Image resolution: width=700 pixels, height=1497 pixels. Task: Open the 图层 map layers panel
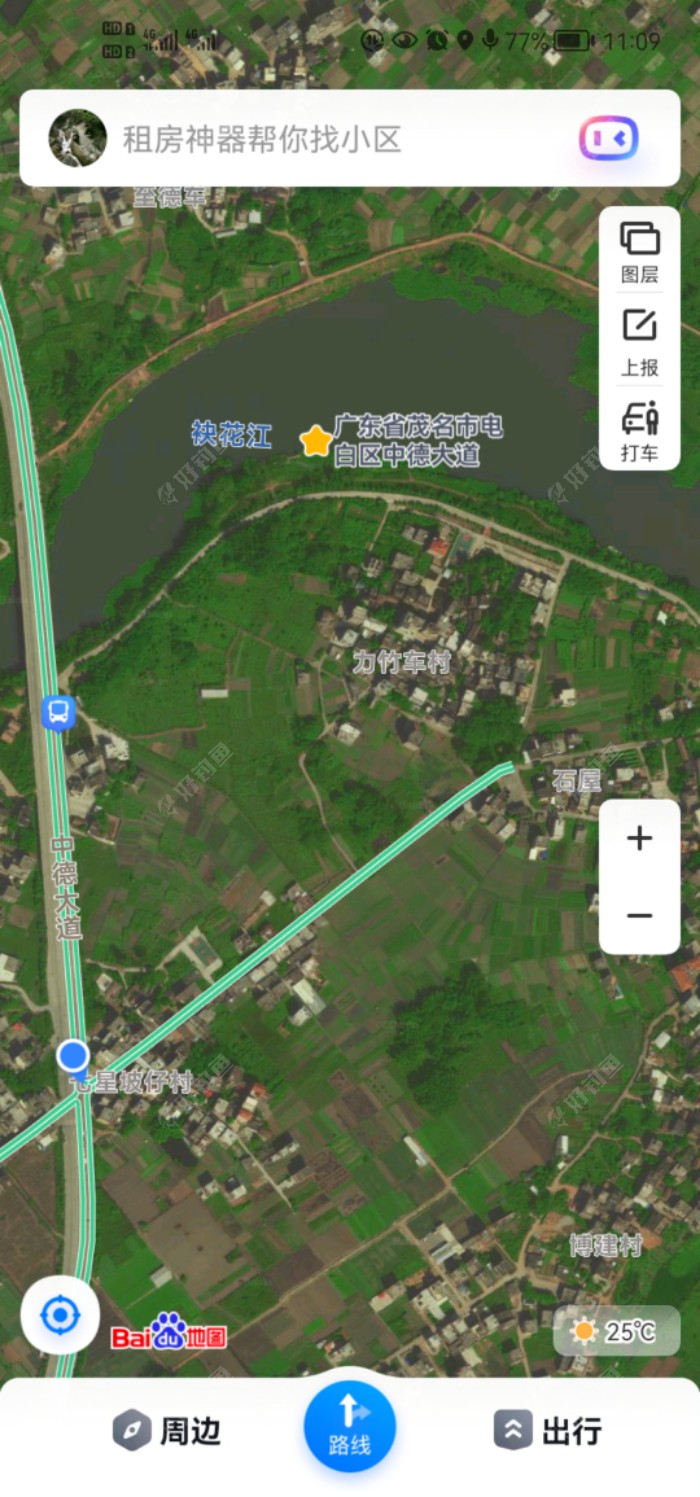[x=640, y=250]
